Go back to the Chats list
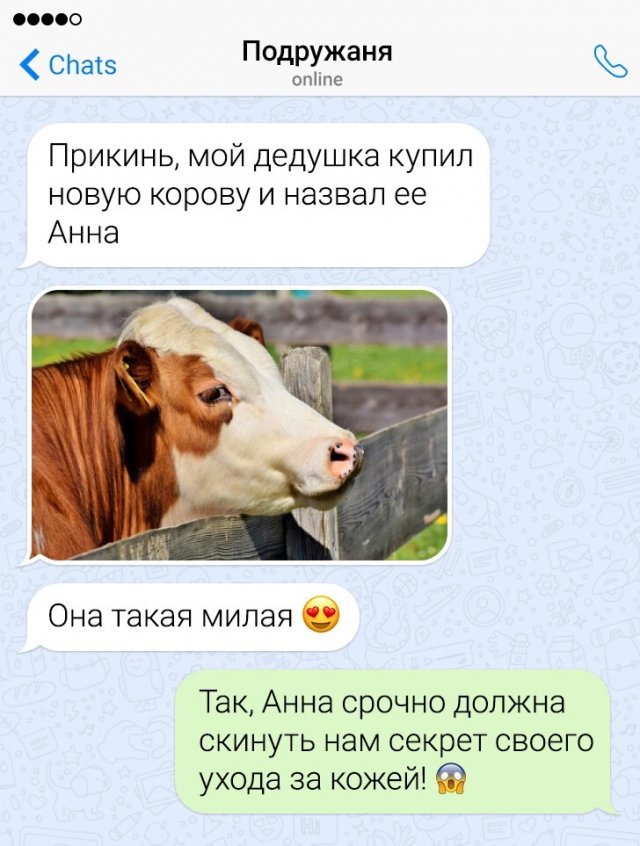The image size is (640, 846). click(x=68, y=65)
